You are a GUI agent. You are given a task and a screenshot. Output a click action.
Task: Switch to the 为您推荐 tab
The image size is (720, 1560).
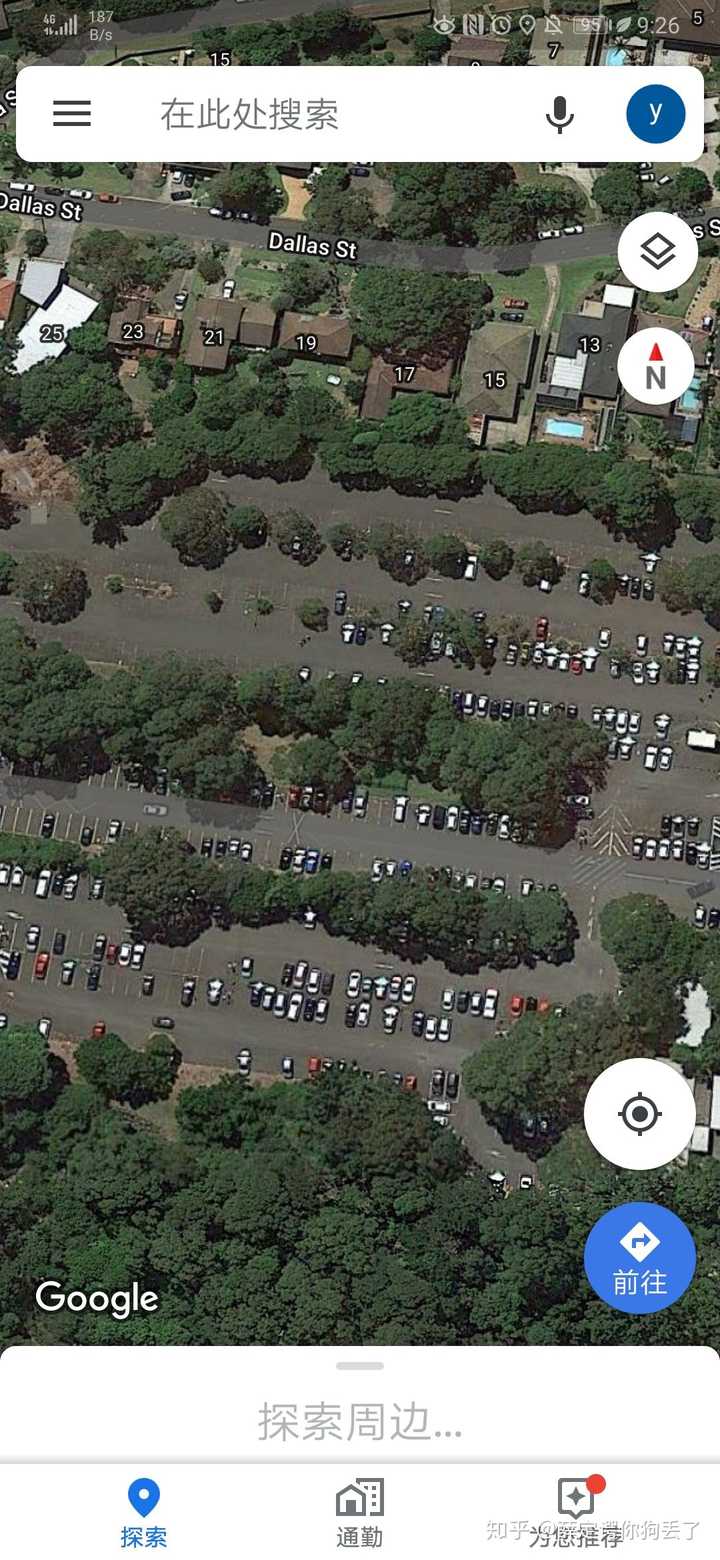(576, 1514)
